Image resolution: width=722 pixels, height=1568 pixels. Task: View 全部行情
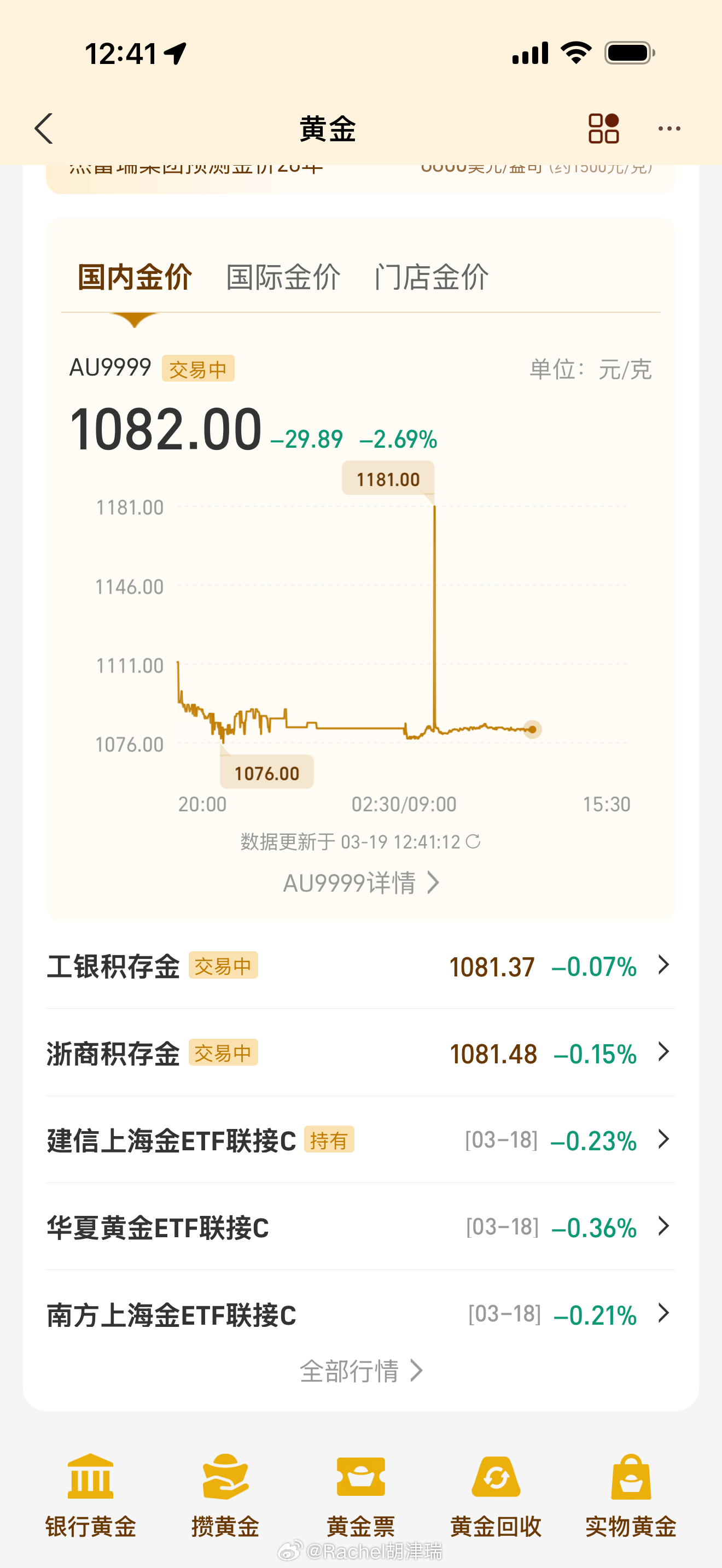(x=360, y=1371)
